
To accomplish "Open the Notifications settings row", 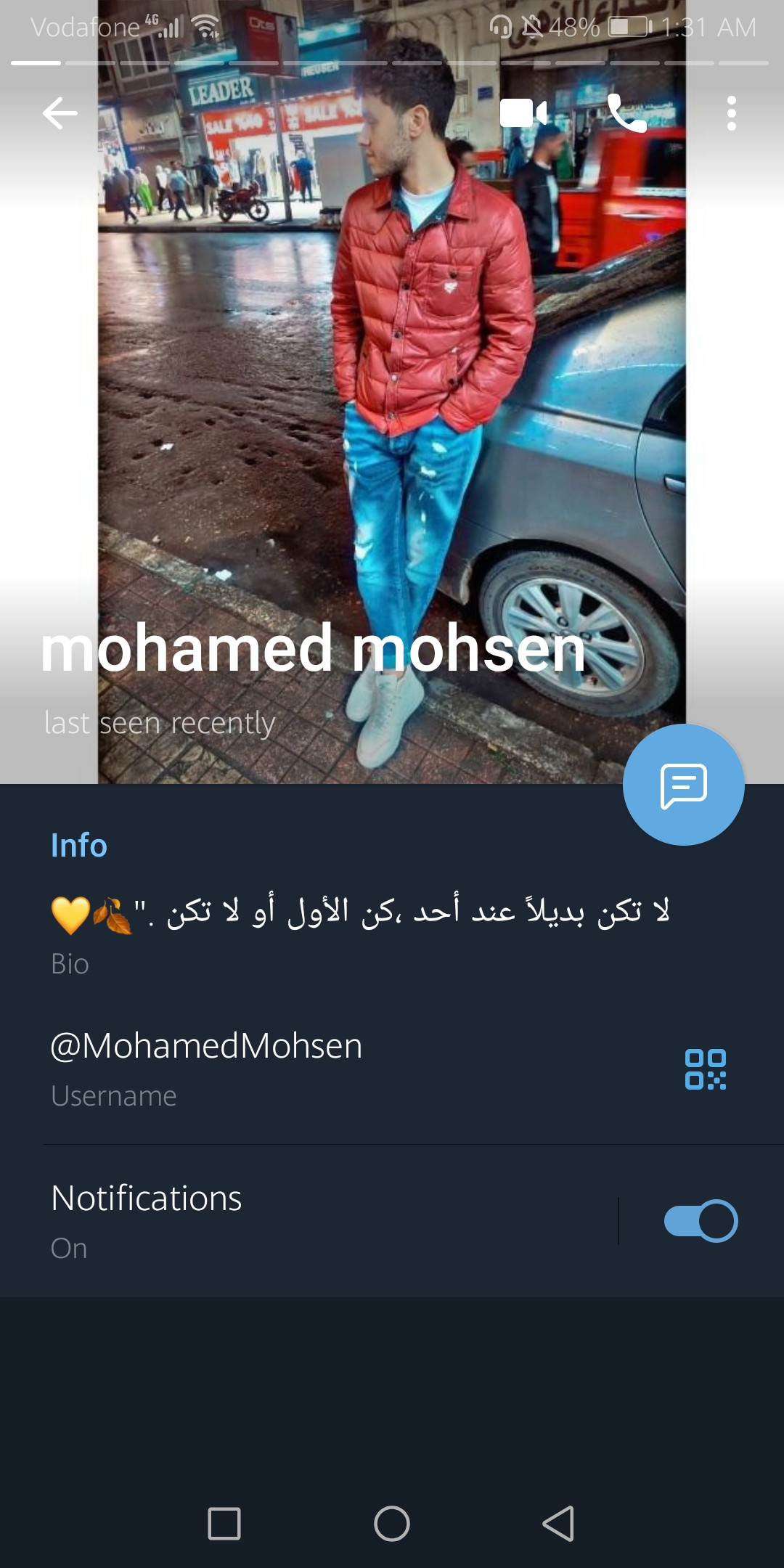I will click(290, 1221).
